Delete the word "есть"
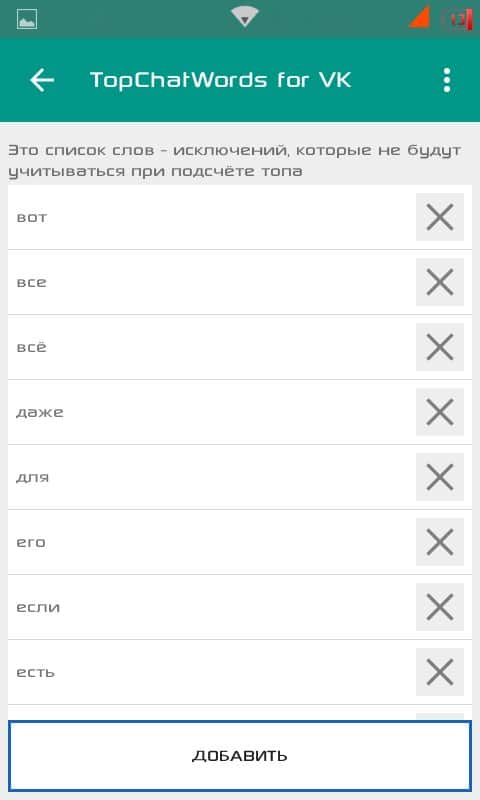 pyautogui.click(x=440, y=672)
